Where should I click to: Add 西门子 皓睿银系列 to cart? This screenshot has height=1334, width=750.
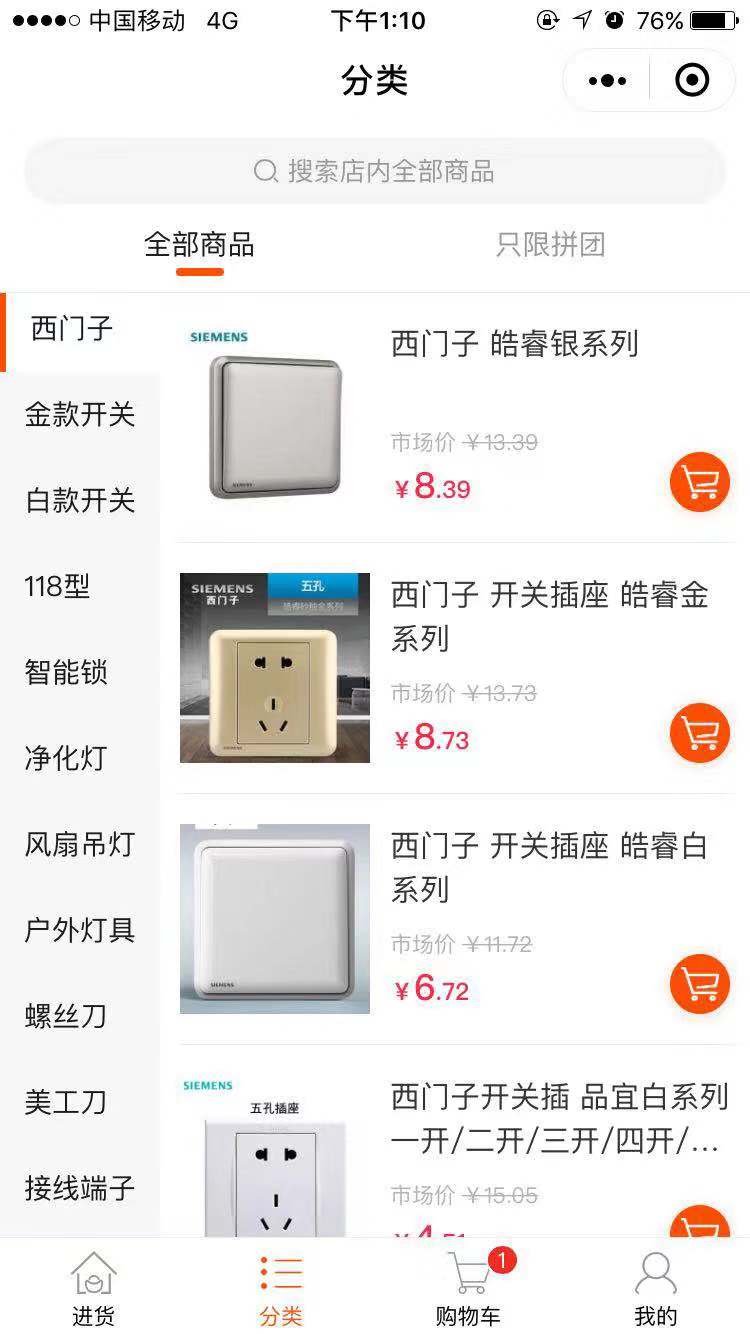(699, 482)
